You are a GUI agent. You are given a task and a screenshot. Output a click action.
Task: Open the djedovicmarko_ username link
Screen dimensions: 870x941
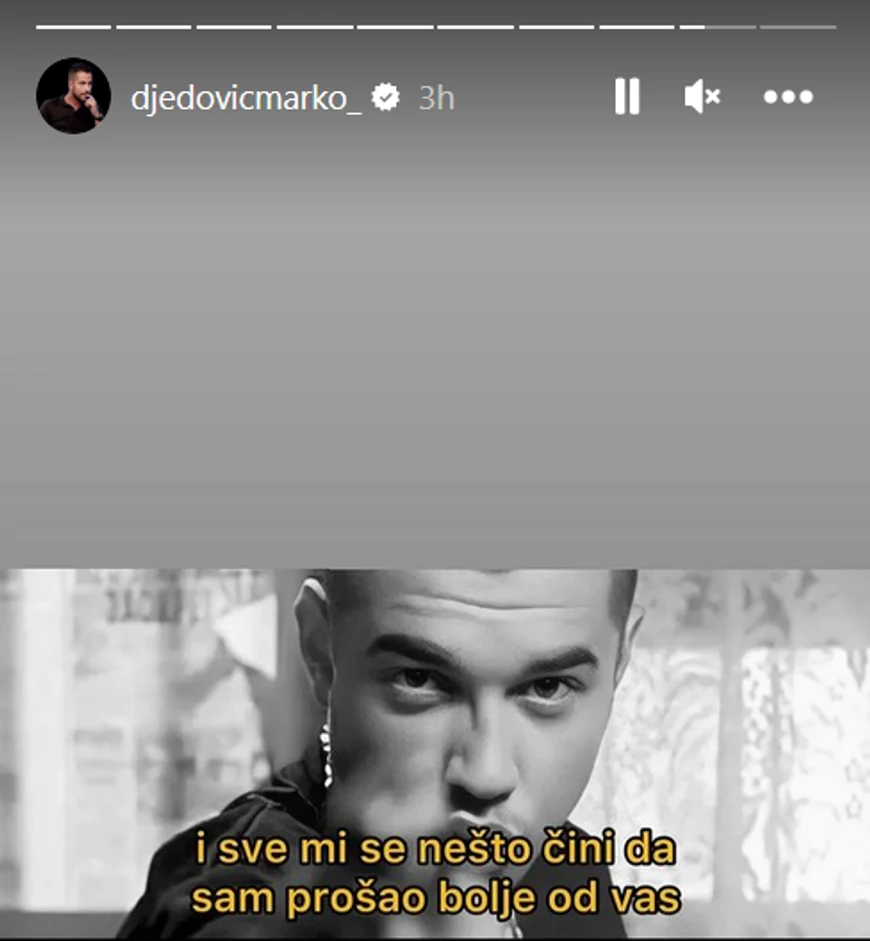tap(245, 97)
